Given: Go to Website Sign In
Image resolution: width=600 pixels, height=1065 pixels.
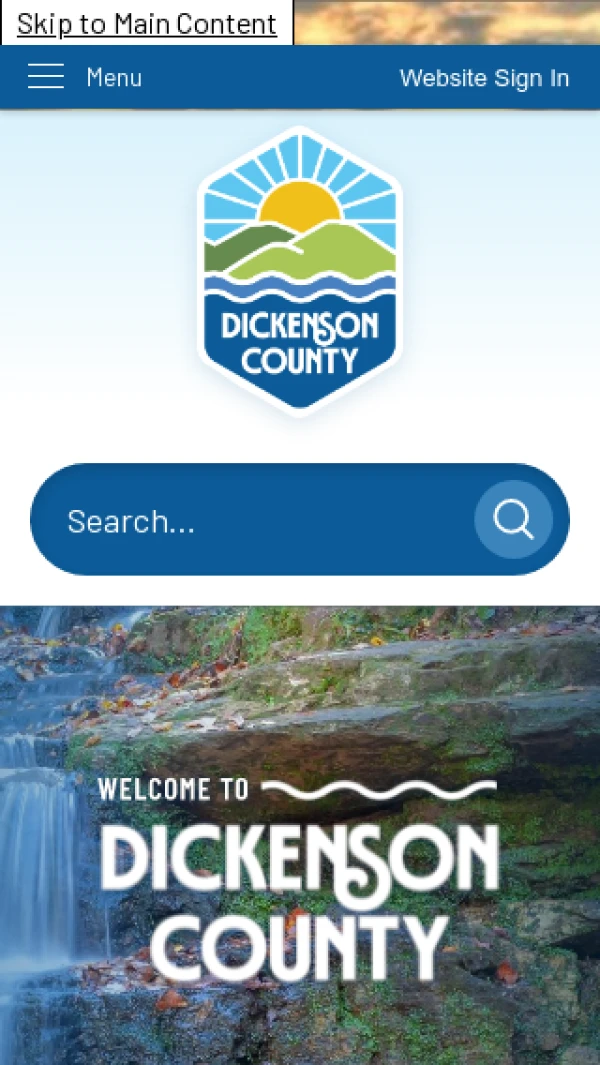Looking at the screenshot, I should pos(484,78).
